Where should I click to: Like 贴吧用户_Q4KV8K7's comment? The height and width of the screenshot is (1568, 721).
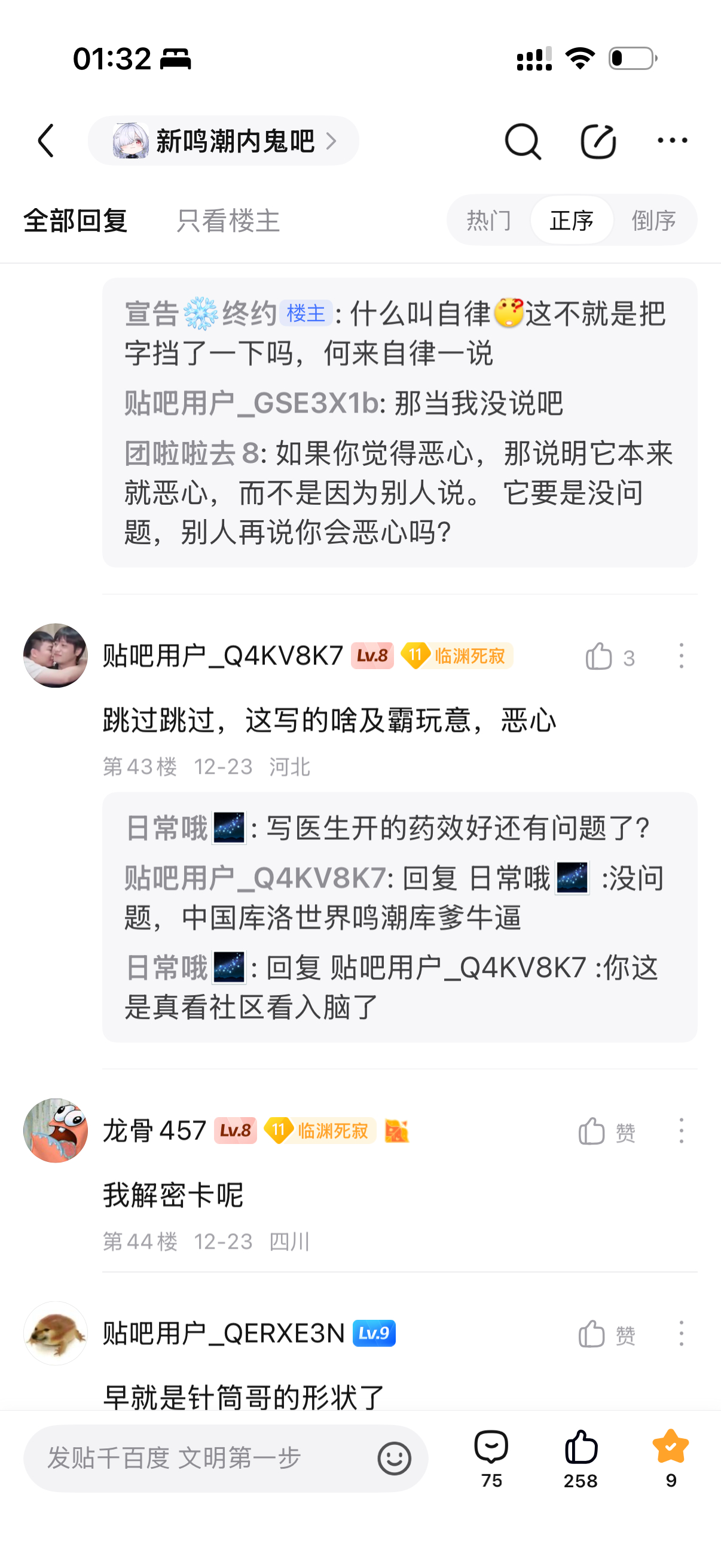(x=599, y=656)
